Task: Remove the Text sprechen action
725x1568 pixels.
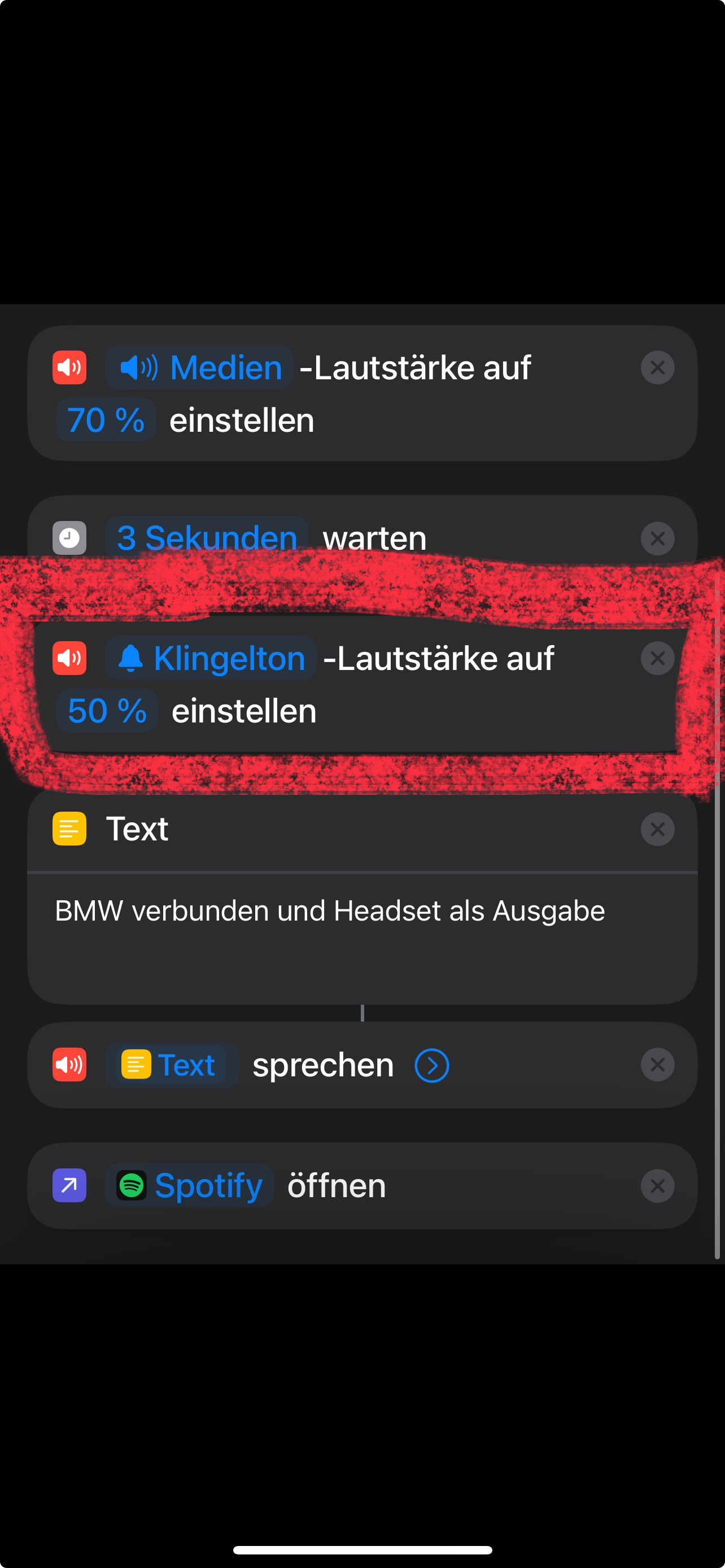Action: [657, 1065]
